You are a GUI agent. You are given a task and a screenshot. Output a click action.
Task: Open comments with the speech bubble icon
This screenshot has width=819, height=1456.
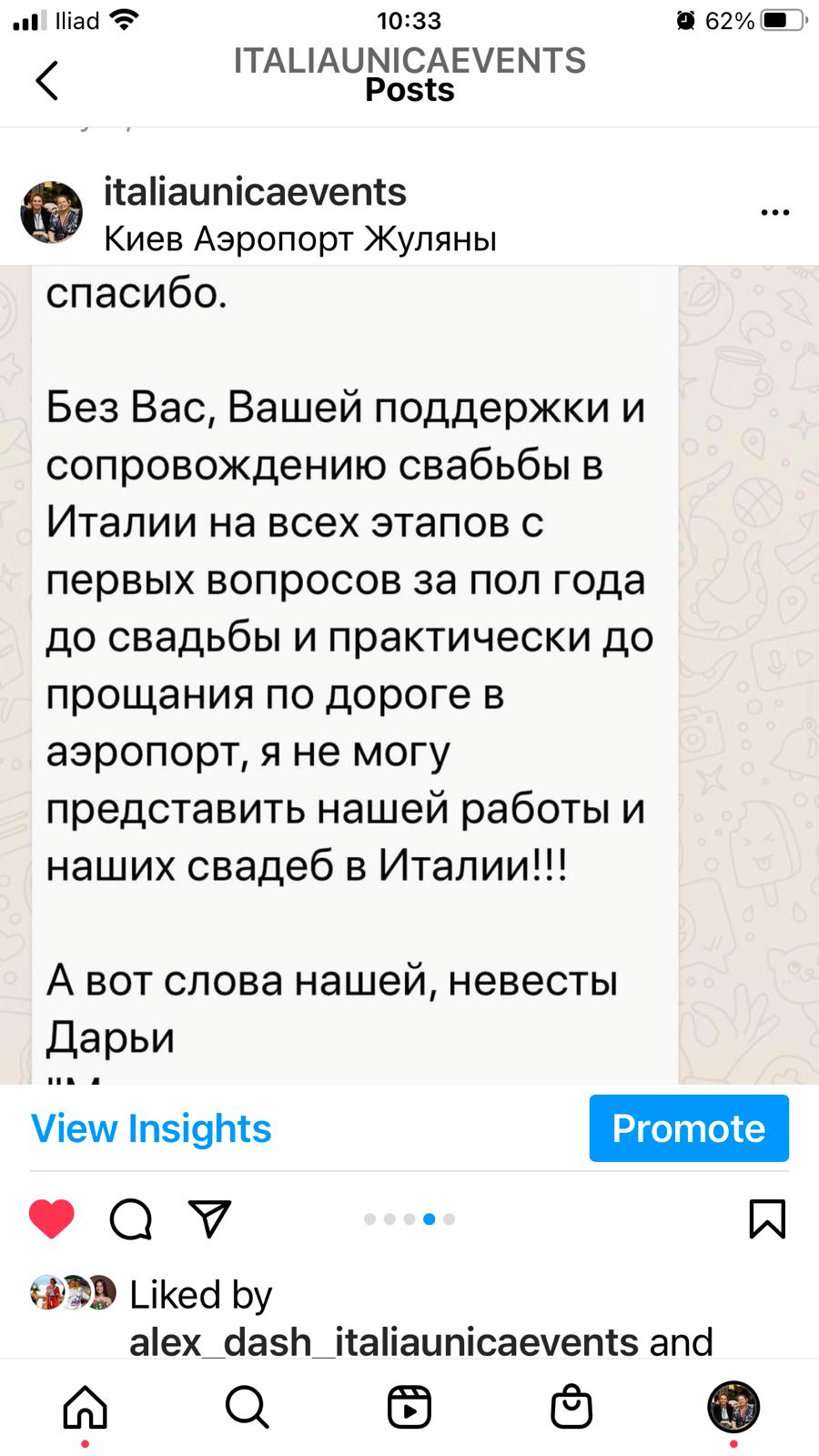tap(131, 1219)
